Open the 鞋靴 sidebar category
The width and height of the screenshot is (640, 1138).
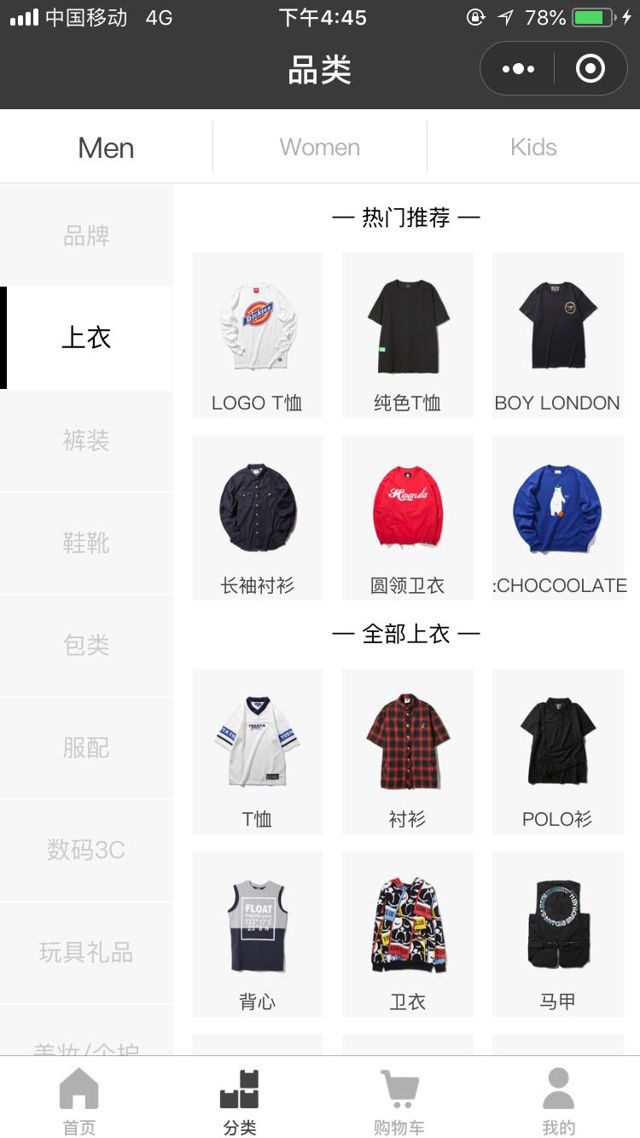tap(86, 543)
